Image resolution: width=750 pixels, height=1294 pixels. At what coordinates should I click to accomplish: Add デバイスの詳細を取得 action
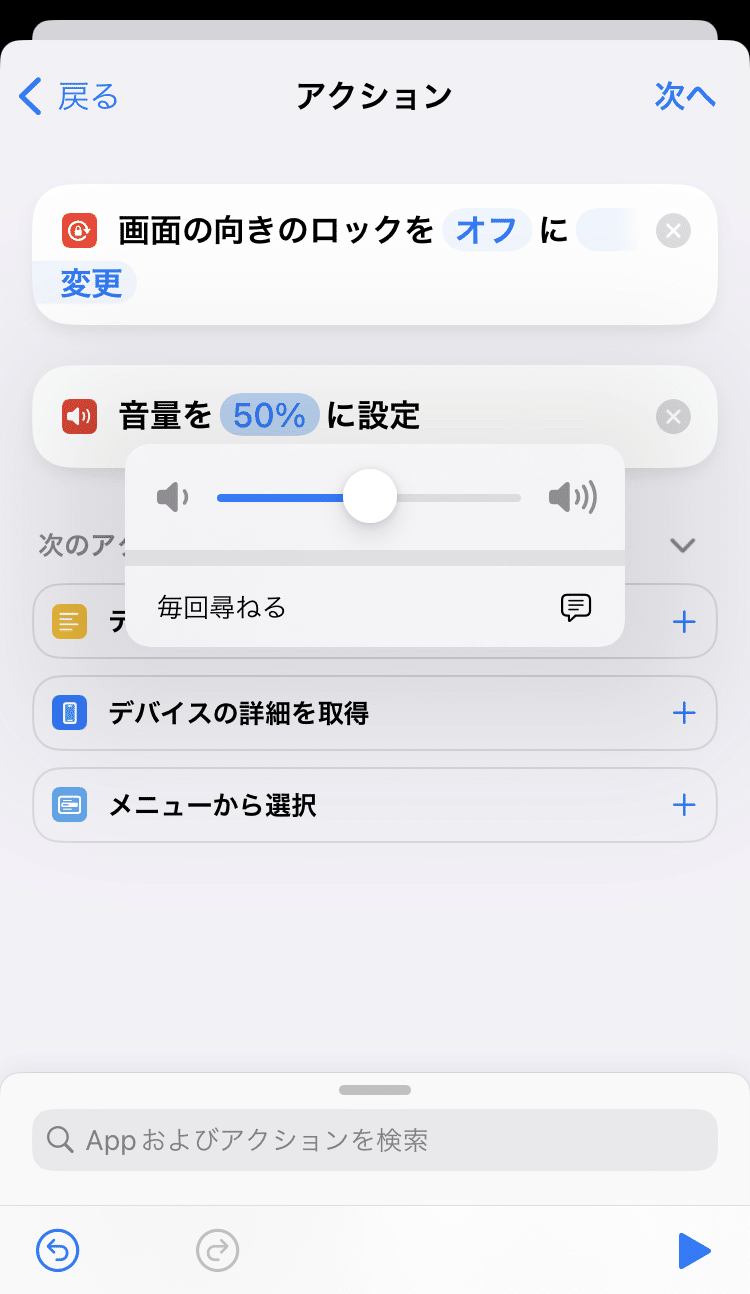[684, 713]
